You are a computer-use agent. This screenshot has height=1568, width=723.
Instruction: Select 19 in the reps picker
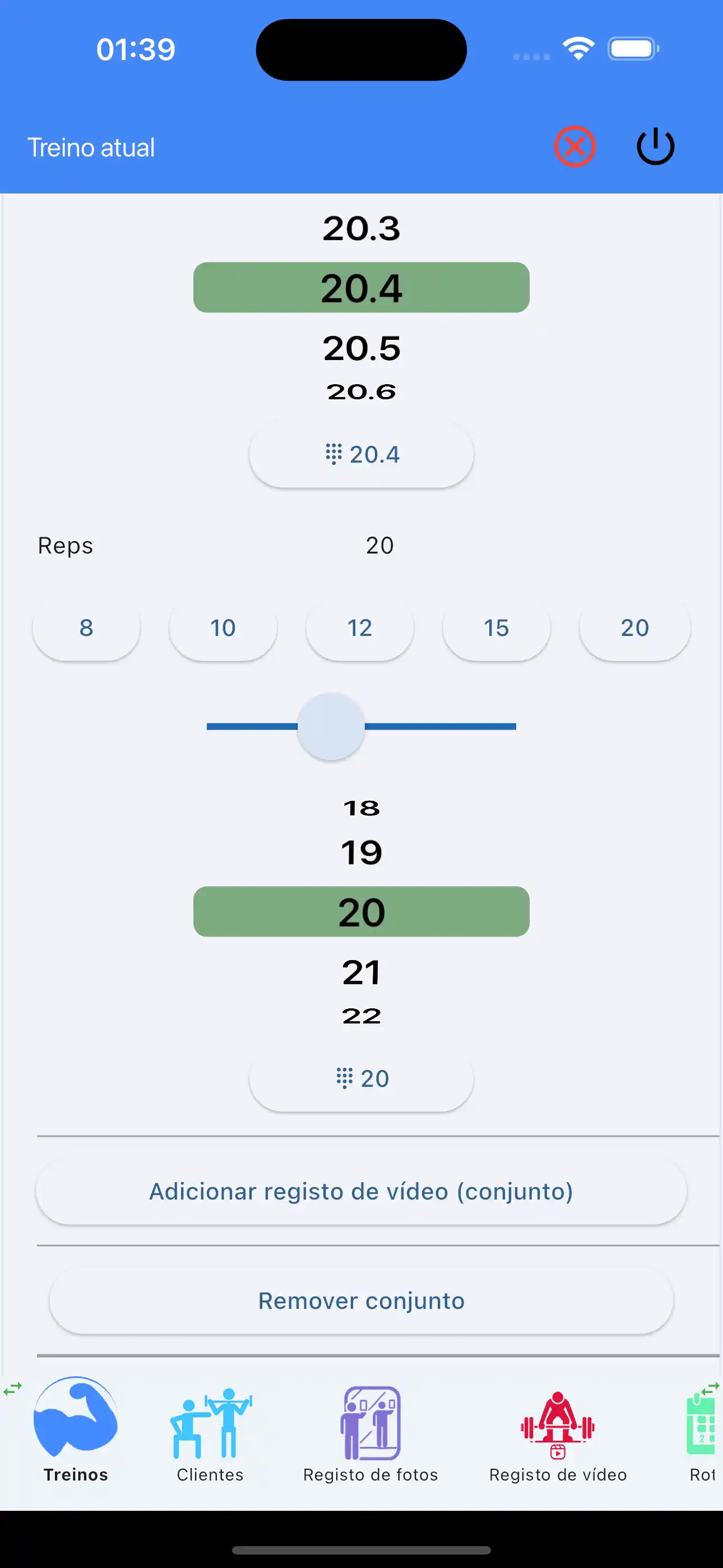coord(361,852)
